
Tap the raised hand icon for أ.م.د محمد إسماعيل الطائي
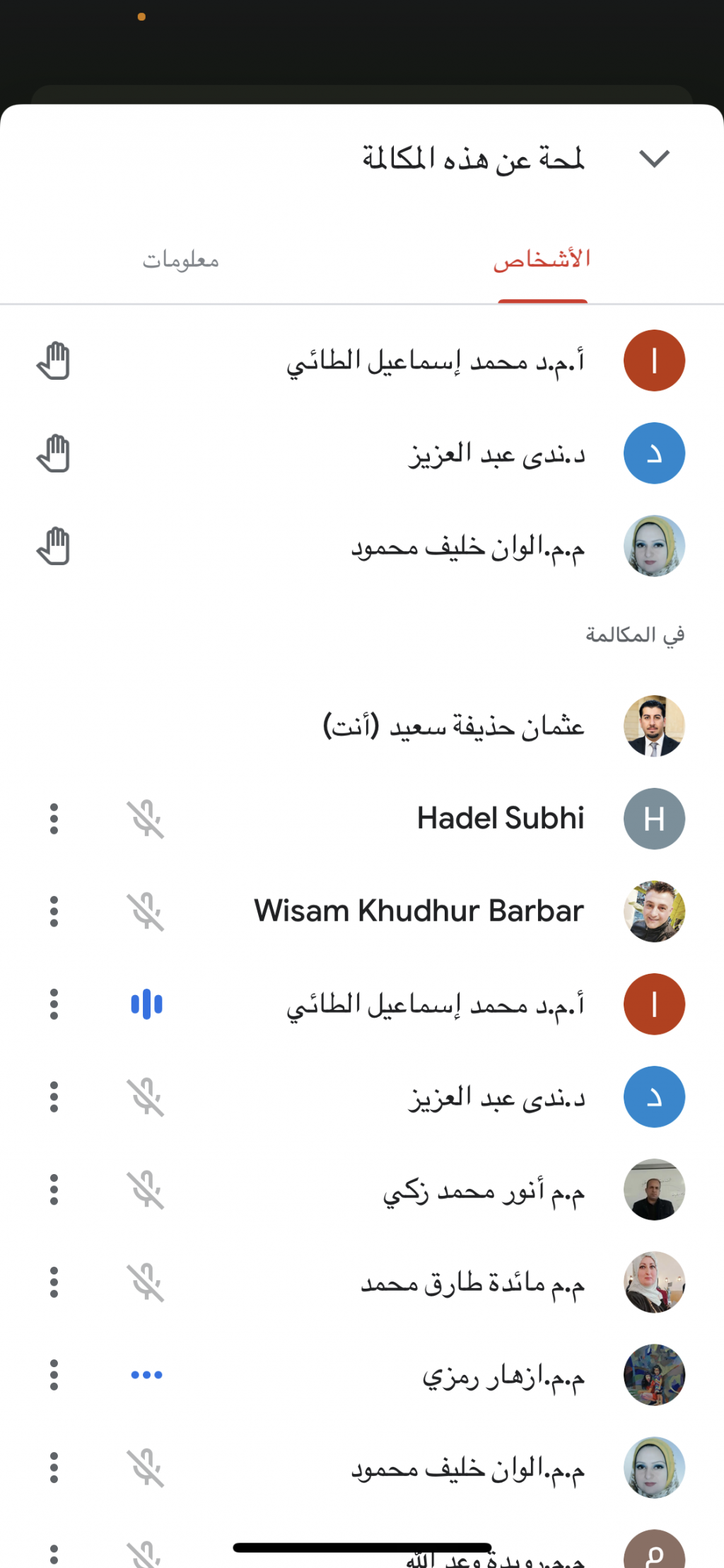click(x=54, y=361)
